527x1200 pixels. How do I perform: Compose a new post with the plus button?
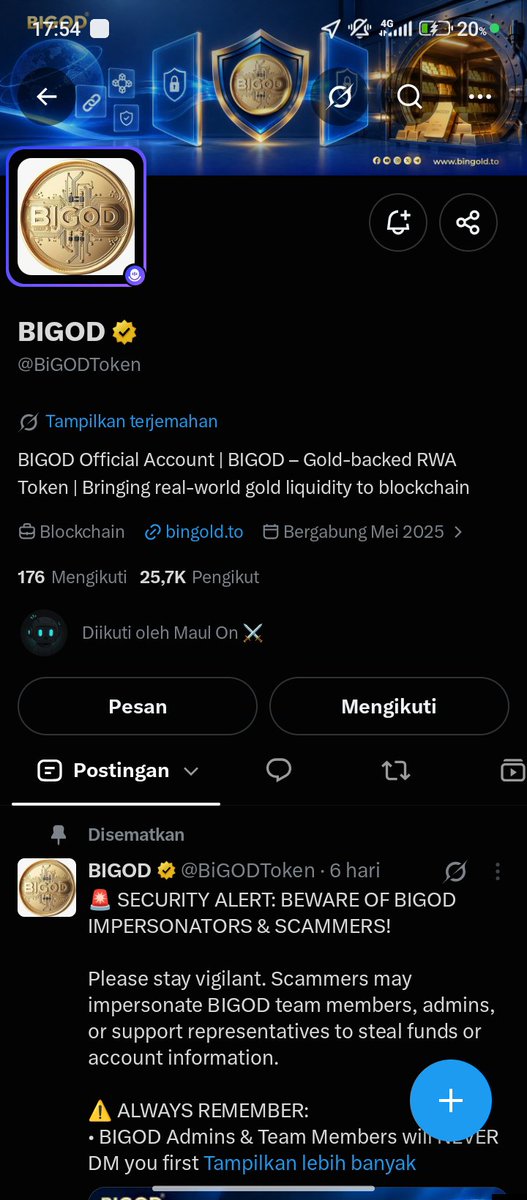pos(451,1100)
